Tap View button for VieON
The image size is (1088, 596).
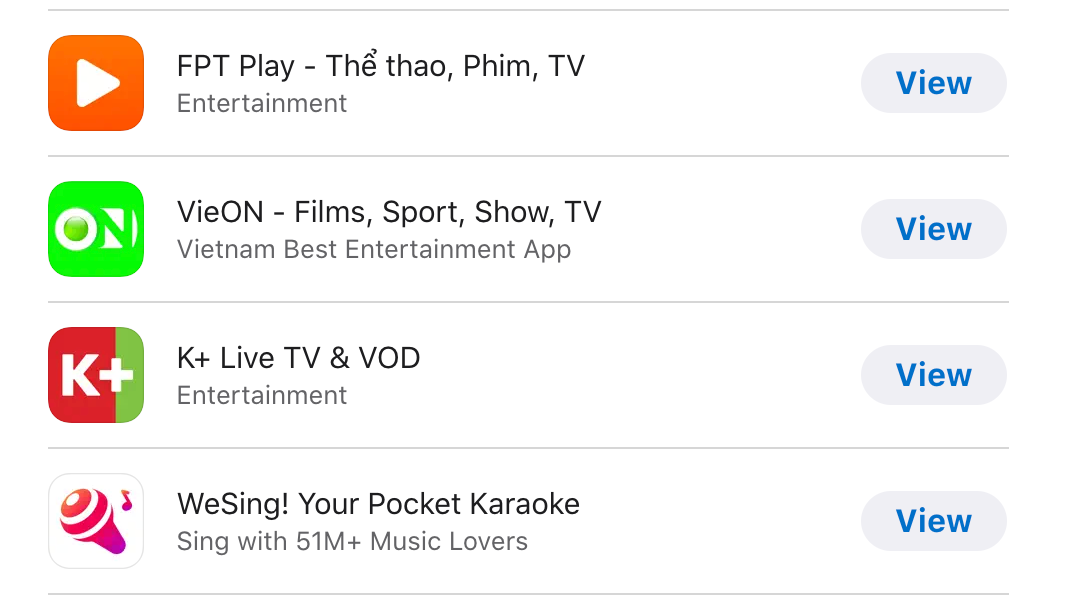pos(933,229)
